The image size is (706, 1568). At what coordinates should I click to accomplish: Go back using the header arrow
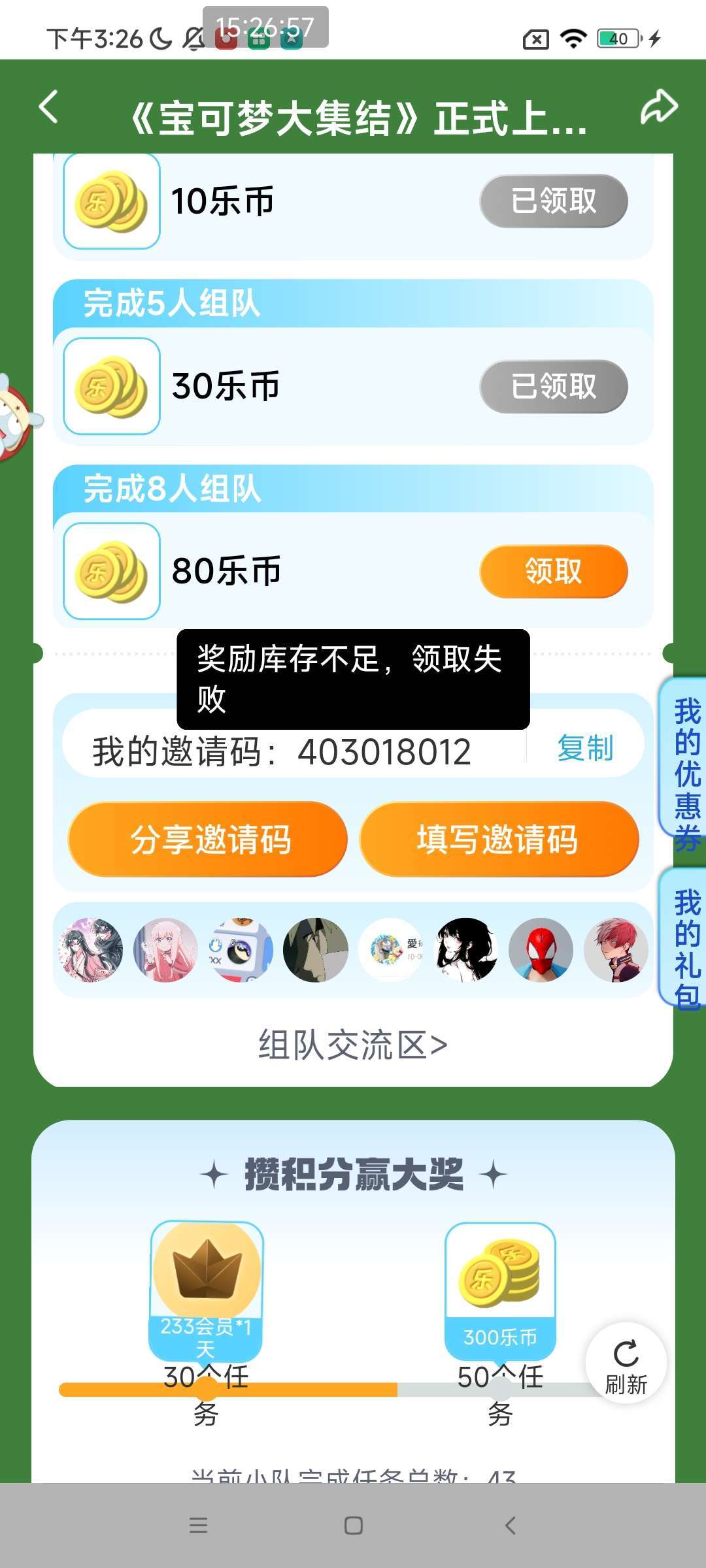(49, 107)
